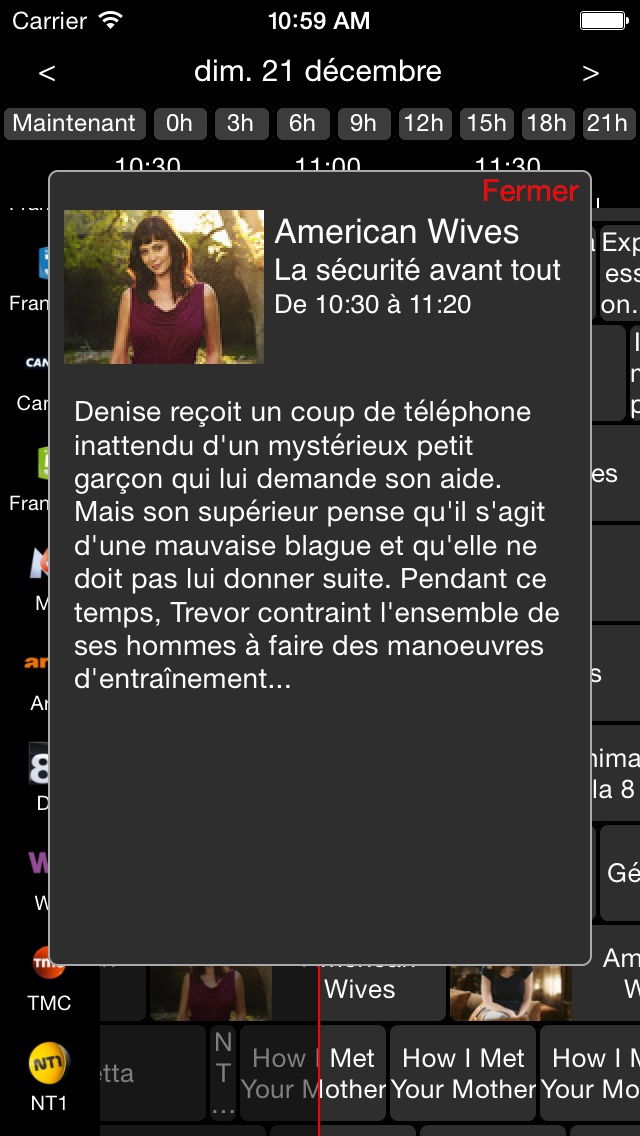Jump to the 0h time slot
This screenshot has width=640, height=1136.
(180, 124)
